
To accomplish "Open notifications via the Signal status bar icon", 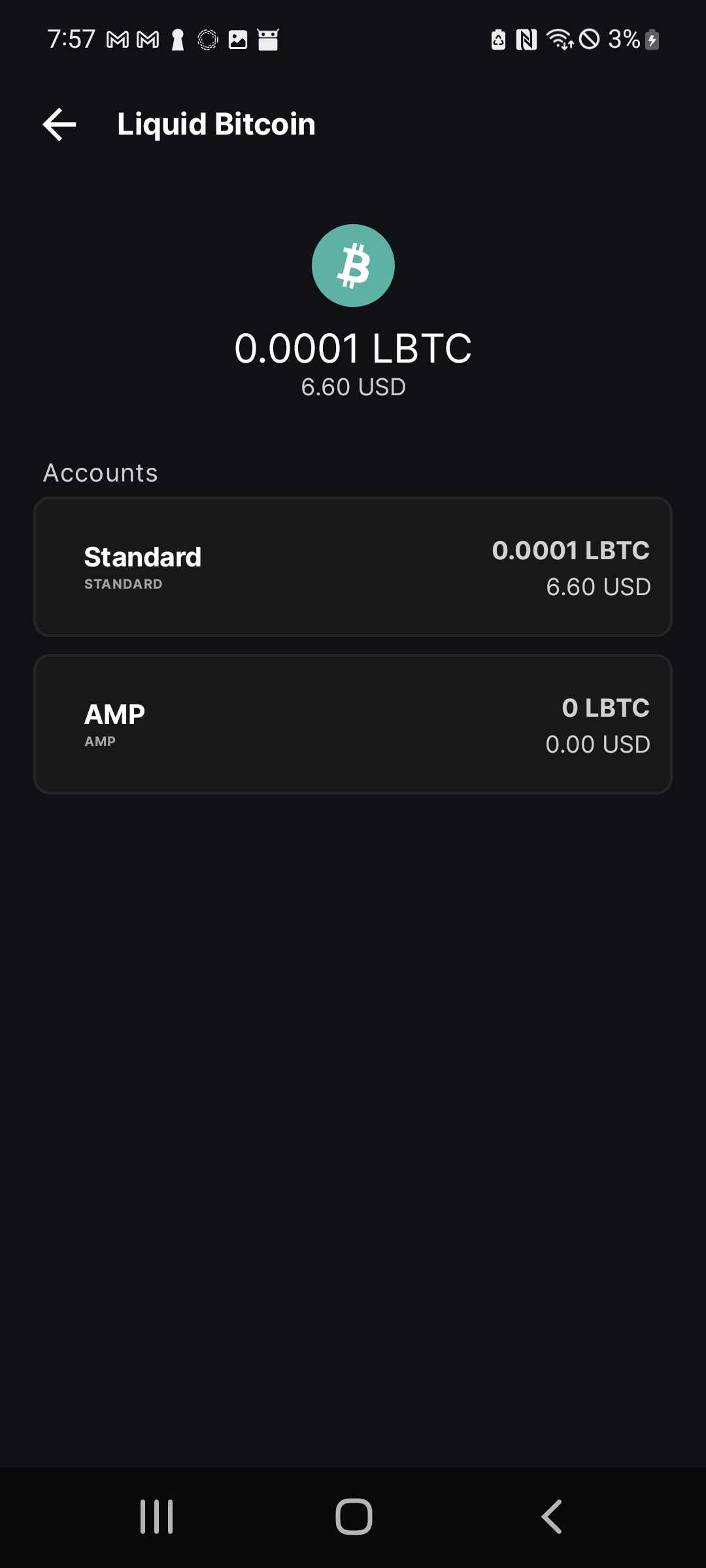I will 208,41.
